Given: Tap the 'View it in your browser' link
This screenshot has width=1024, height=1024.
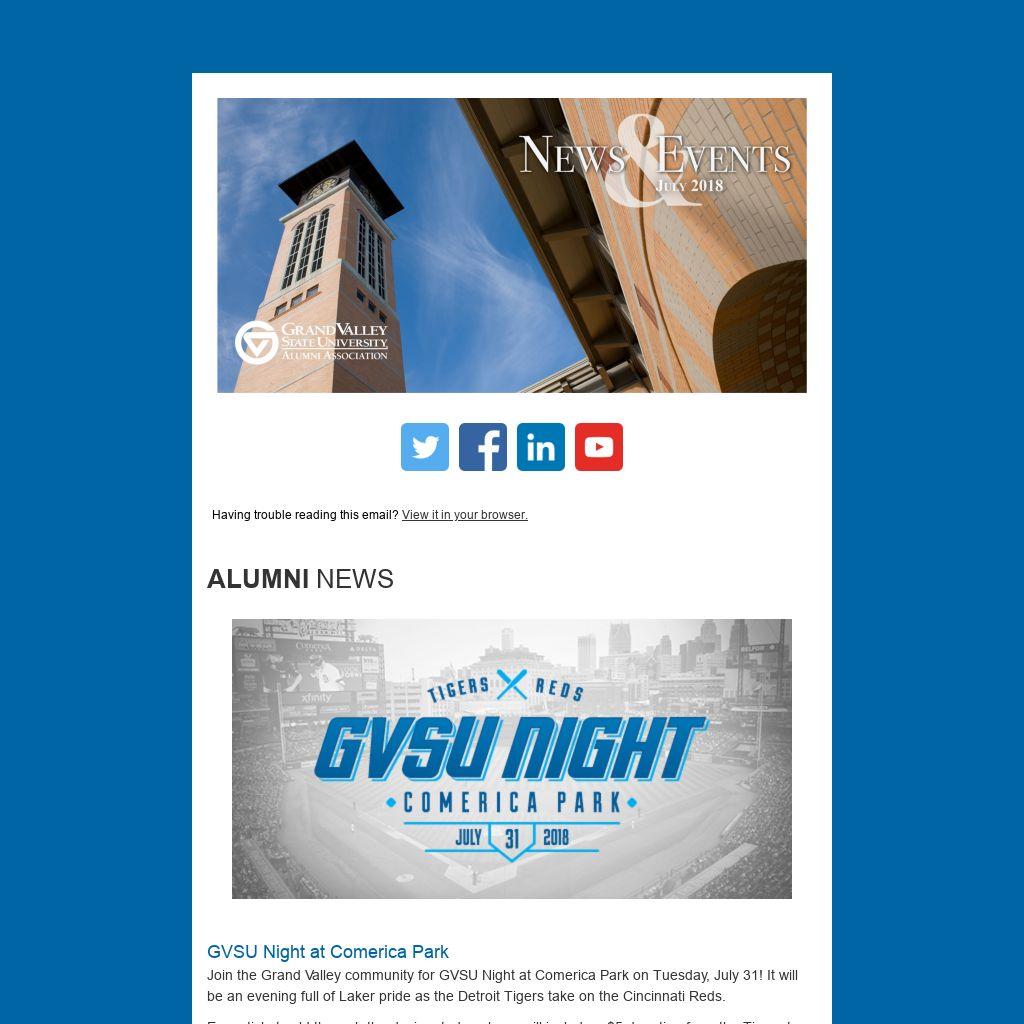Looking at the screenshot, I should (464, 515).
